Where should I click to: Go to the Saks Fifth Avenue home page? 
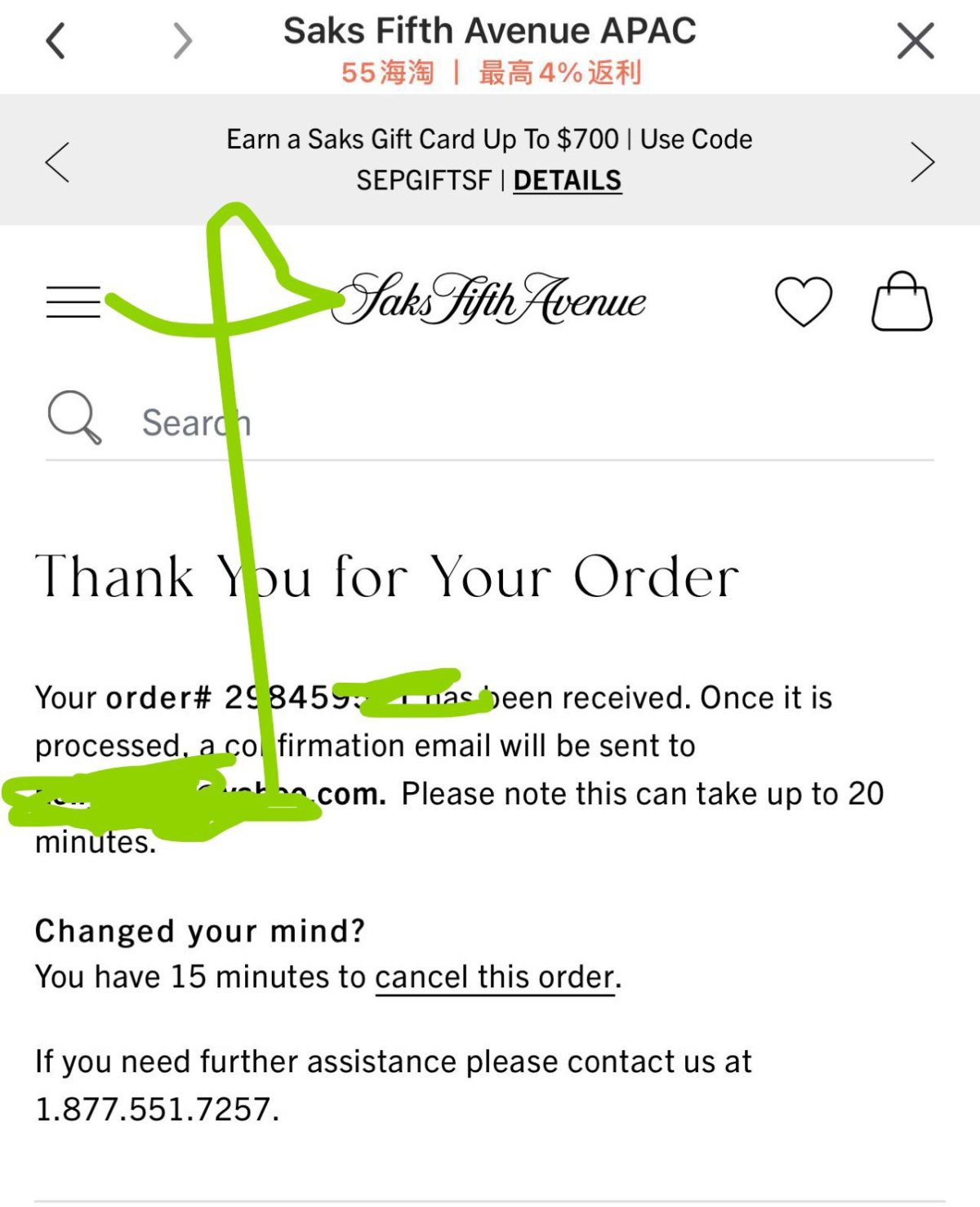click(x=490, y=300)
